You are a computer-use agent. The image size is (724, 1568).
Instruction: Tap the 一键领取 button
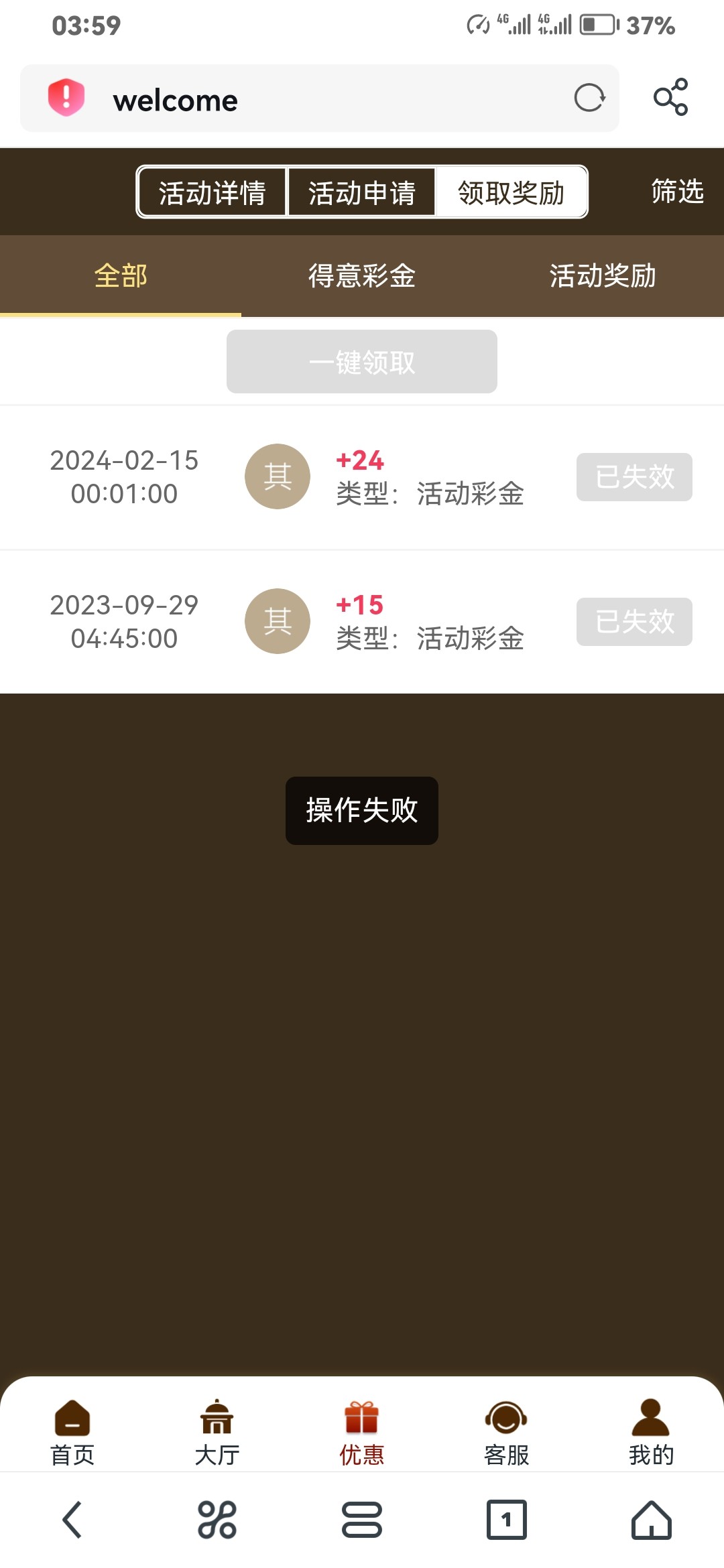click(x=362, y=362)
